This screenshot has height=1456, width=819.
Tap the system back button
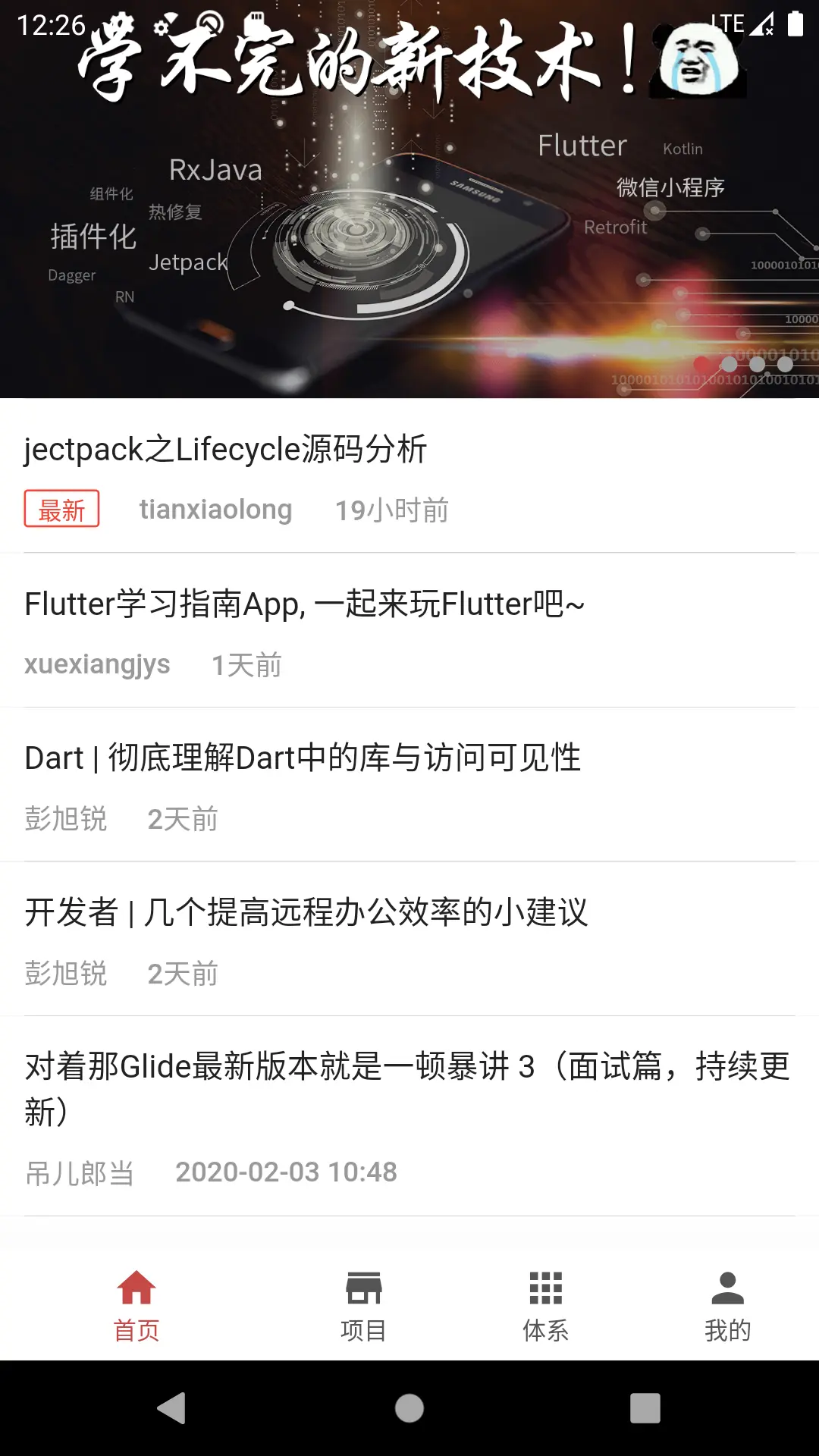point(172,1408)
